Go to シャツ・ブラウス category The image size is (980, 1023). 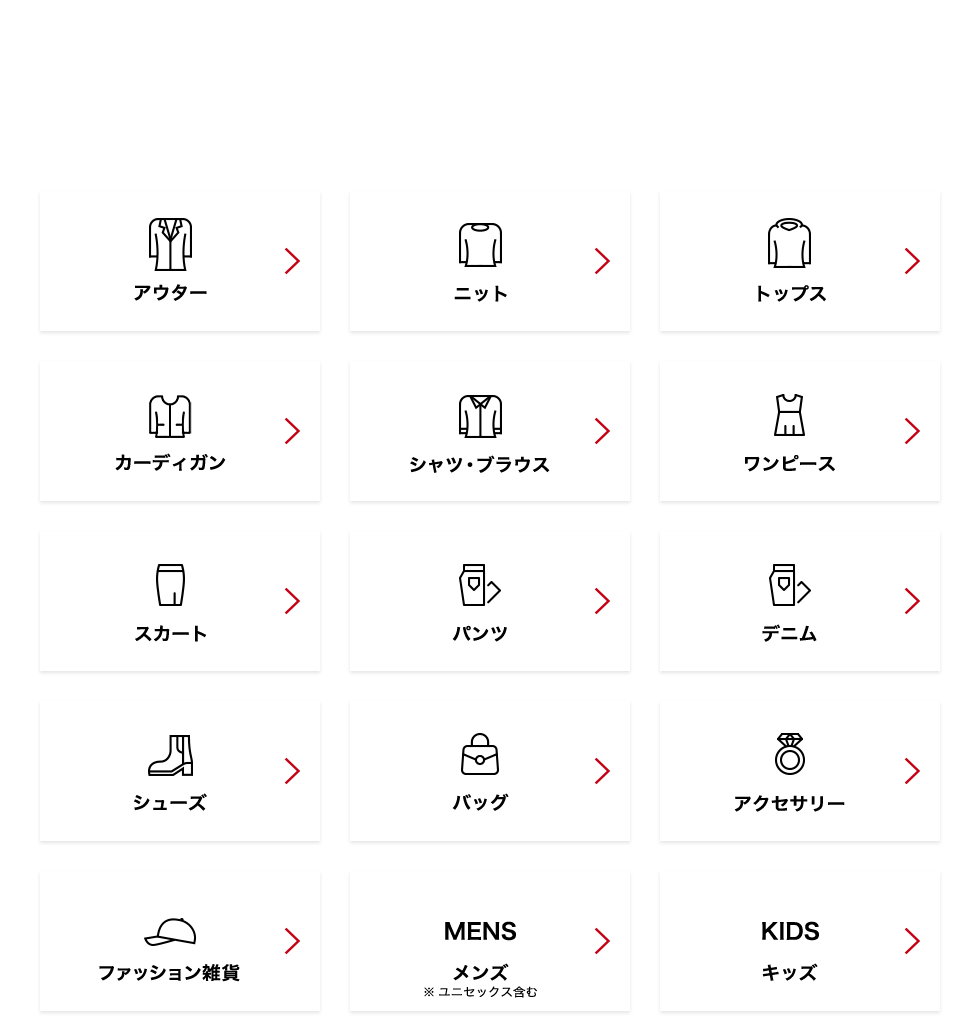(x=490, y=432)
